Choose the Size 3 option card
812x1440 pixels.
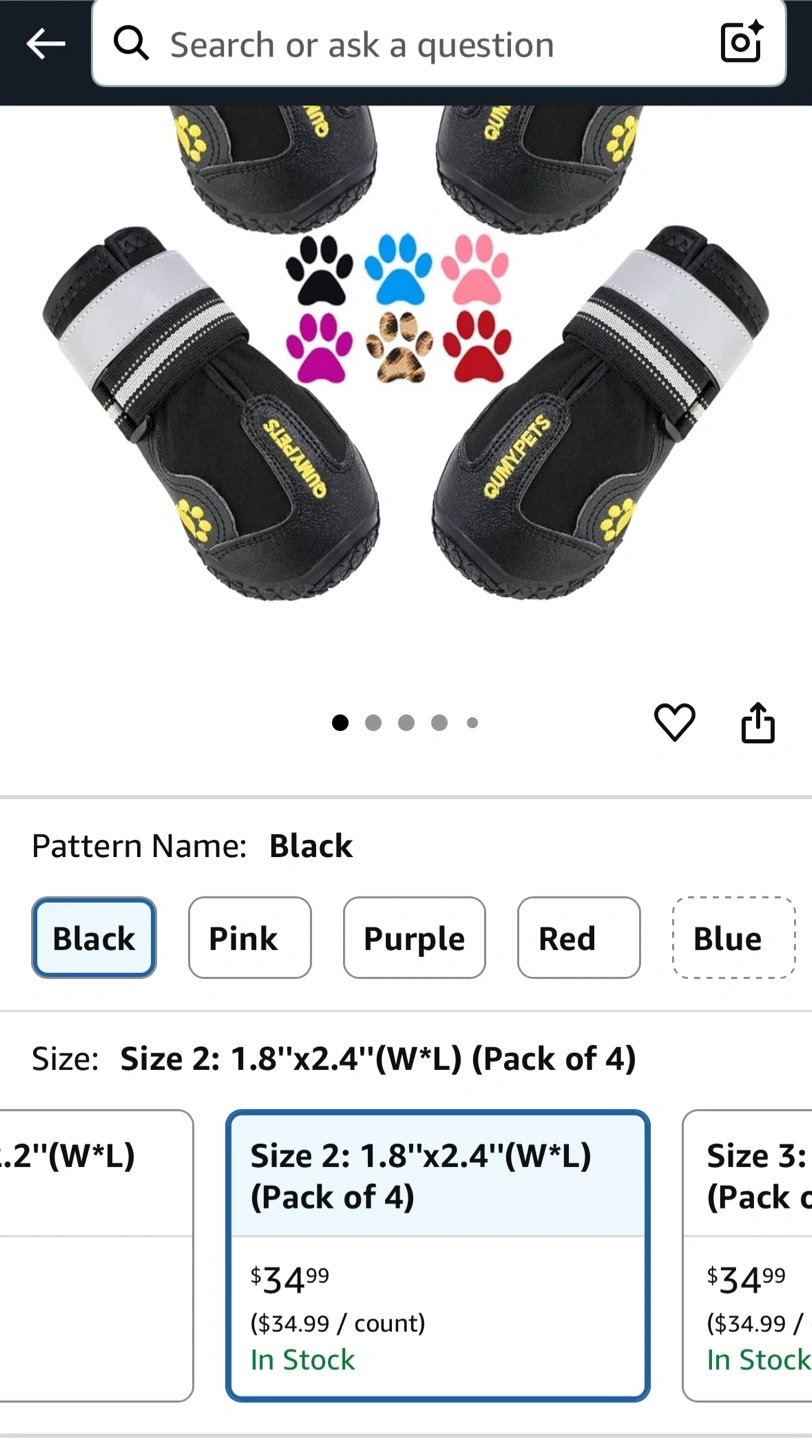coord(747,1255)
